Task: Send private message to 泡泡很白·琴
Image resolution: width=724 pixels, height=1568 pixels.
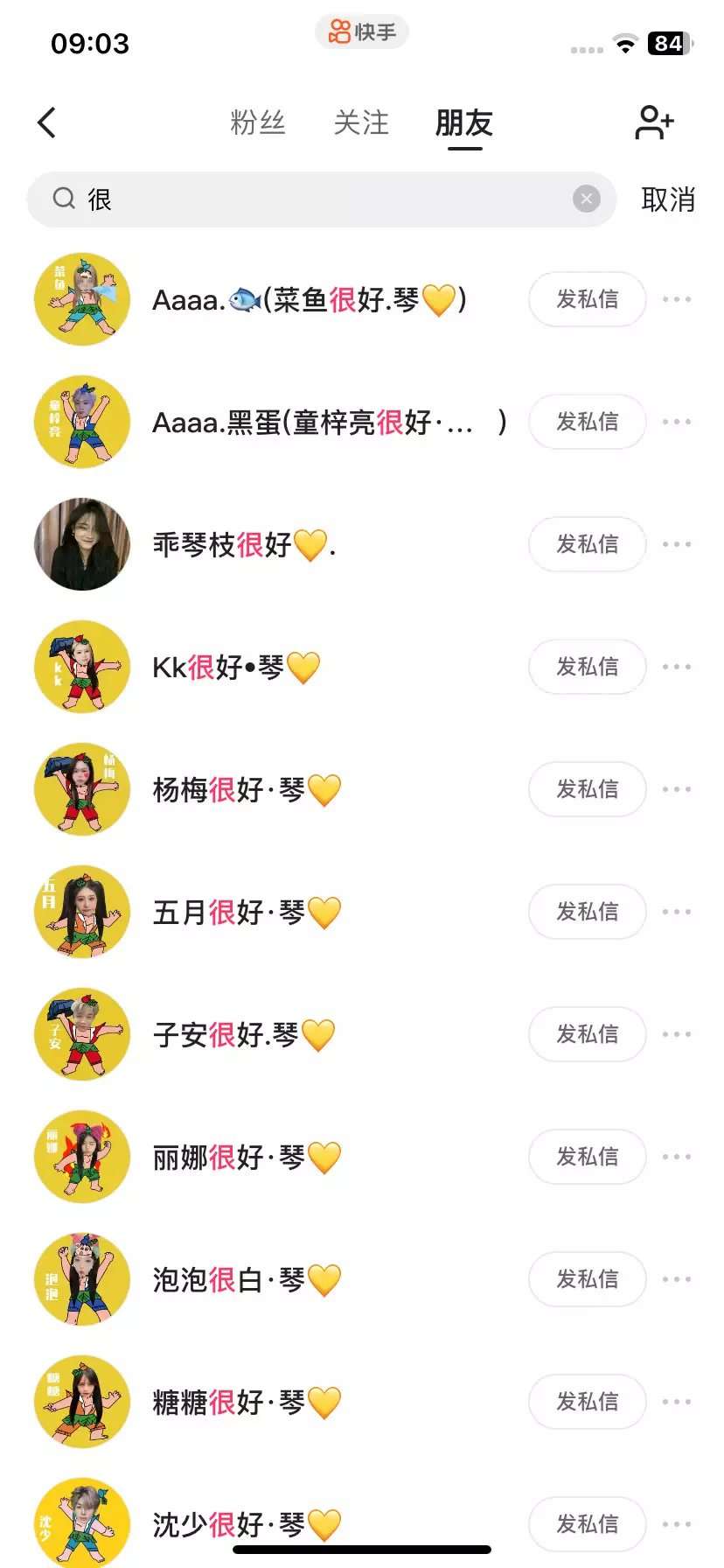Action: click(588, 1279)
